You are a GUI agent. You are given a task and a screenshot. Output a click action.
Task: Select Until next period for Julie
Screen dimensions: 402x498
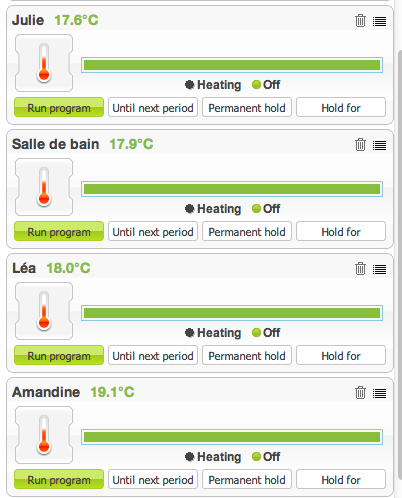[x=153, y=107]
